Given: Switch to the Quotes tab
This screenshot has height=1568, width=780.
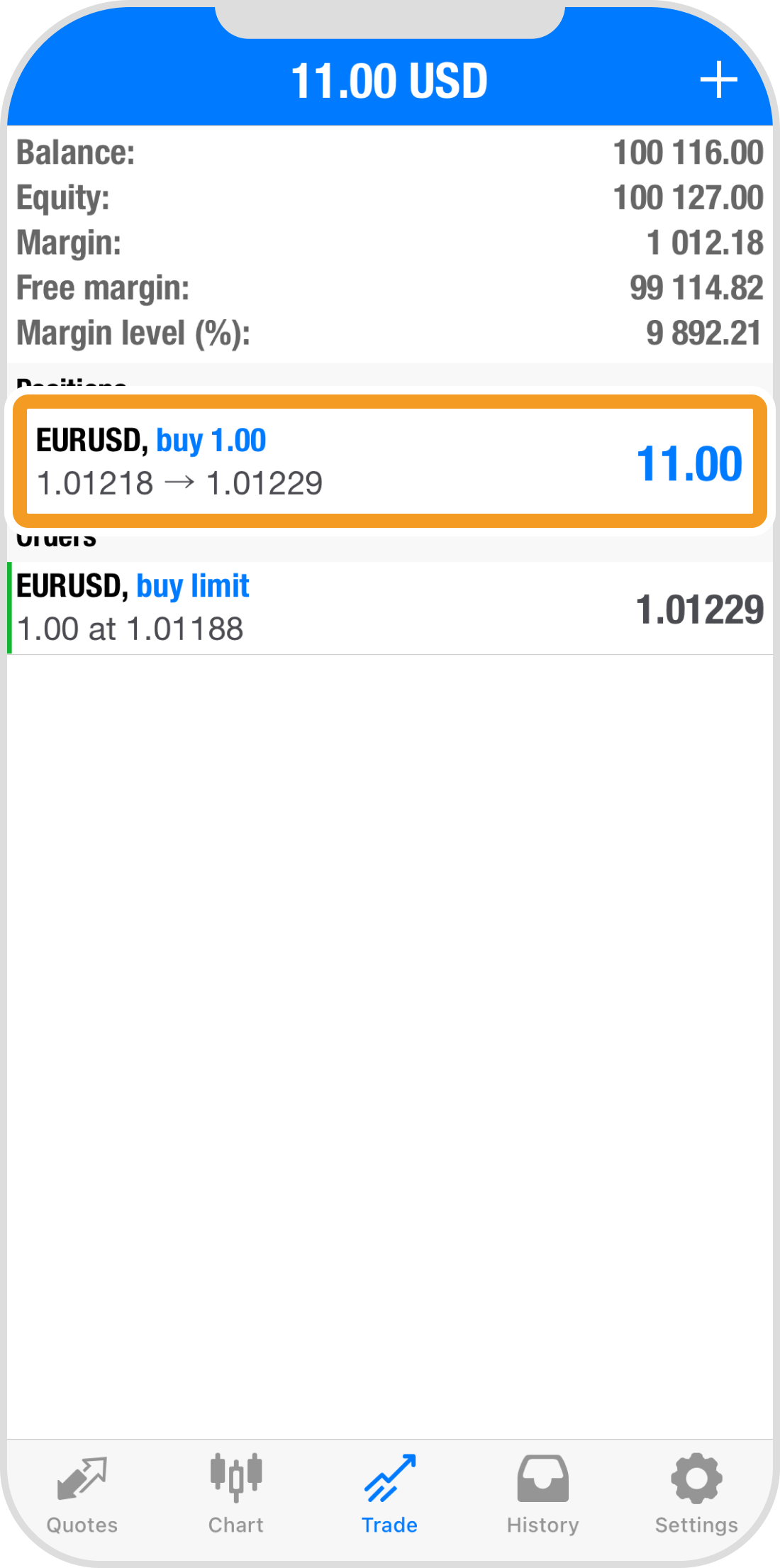Looking at the screenshot, I should click(x=82, y=1491).
